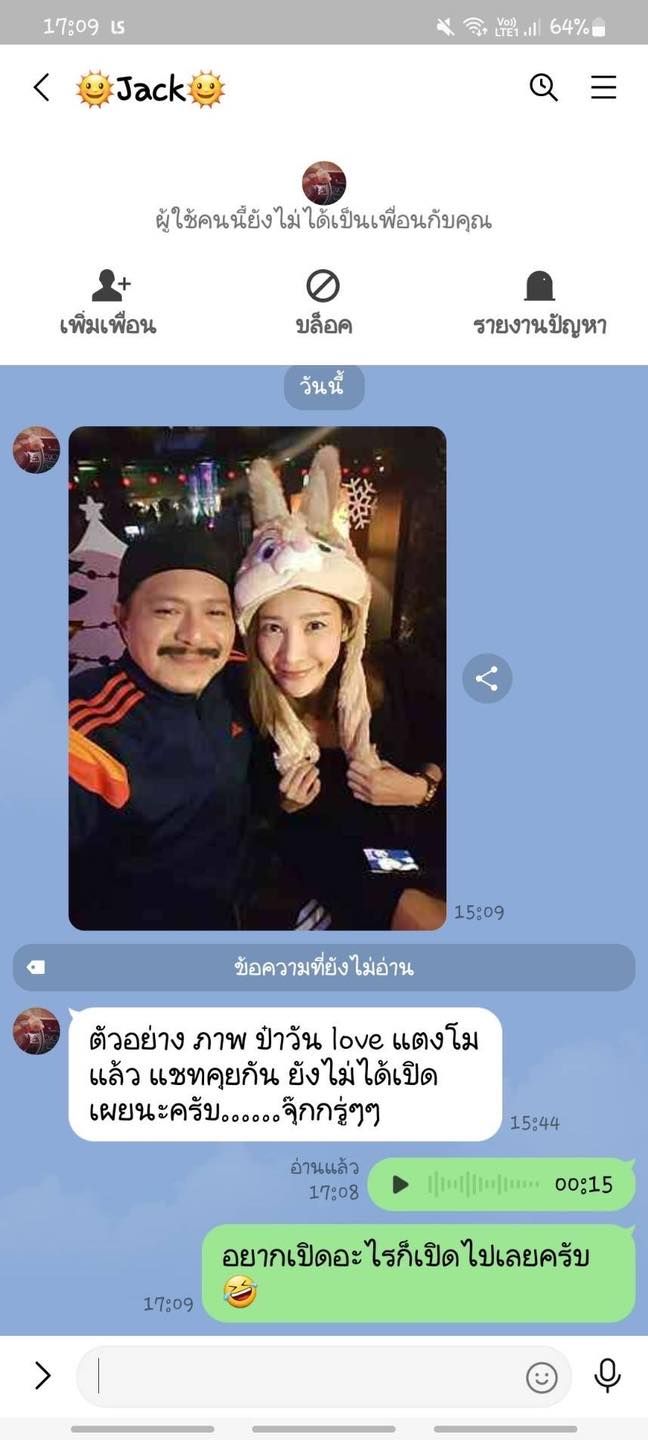648x1440 pixels.
Task: Report a problem (รายงานปัญหา)
Action: tap(539, 303)
